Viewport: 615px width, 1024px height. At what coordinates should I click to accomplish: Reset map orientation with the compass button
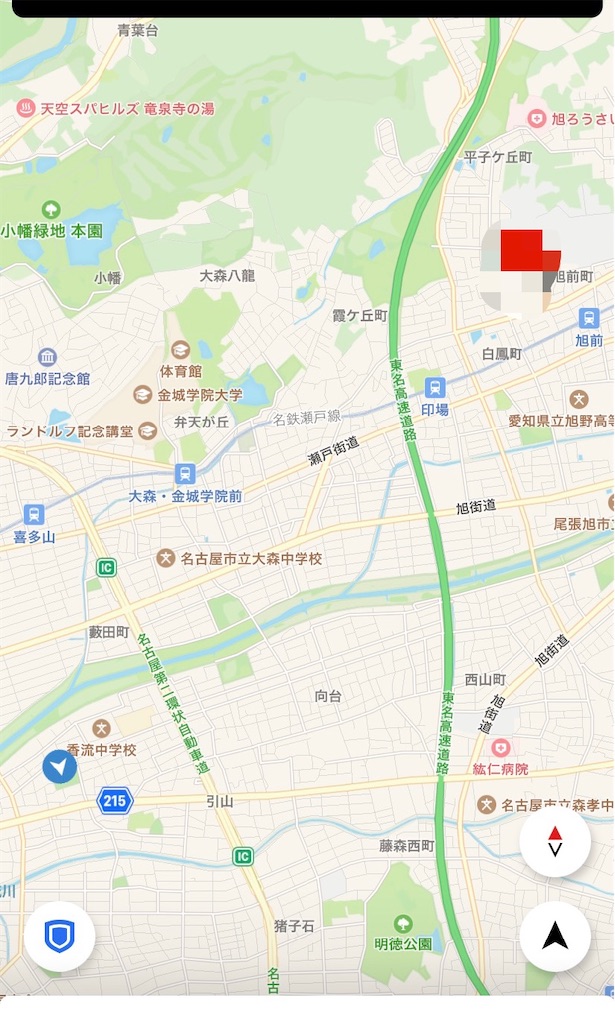(x=555, y=842)
